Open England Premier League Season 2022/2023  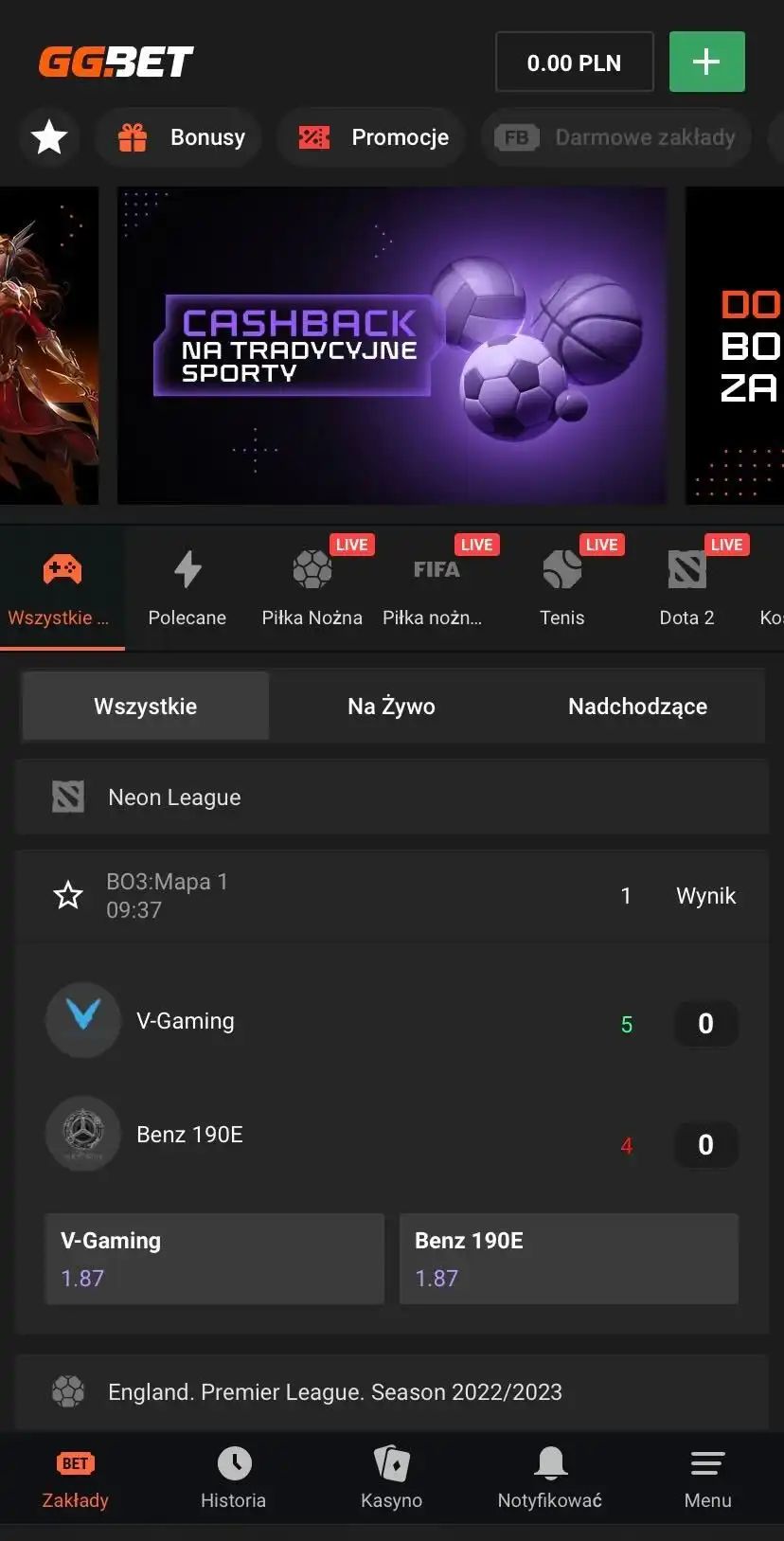point(391,1391)
